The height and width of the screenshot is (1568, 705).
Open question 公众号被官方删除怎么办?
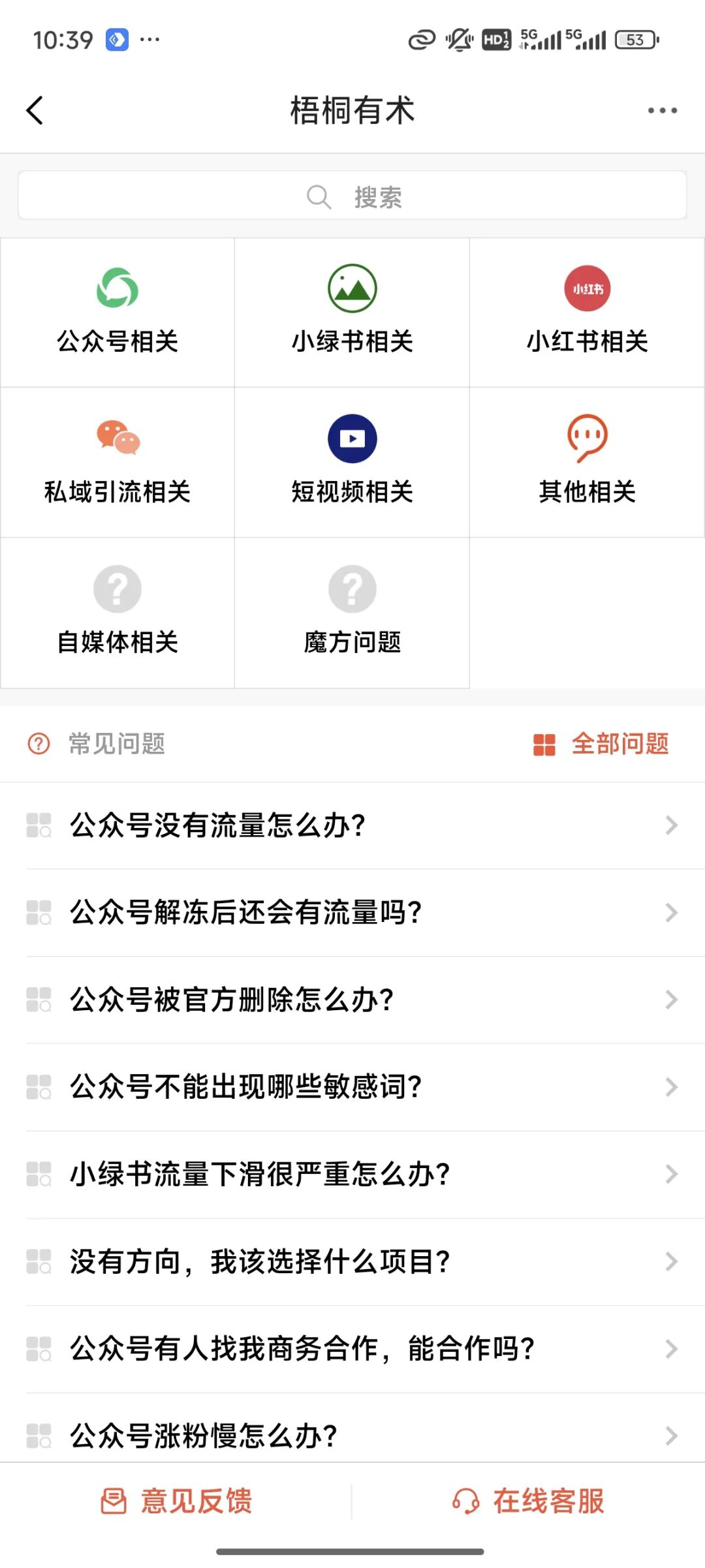click(352, 1000)
